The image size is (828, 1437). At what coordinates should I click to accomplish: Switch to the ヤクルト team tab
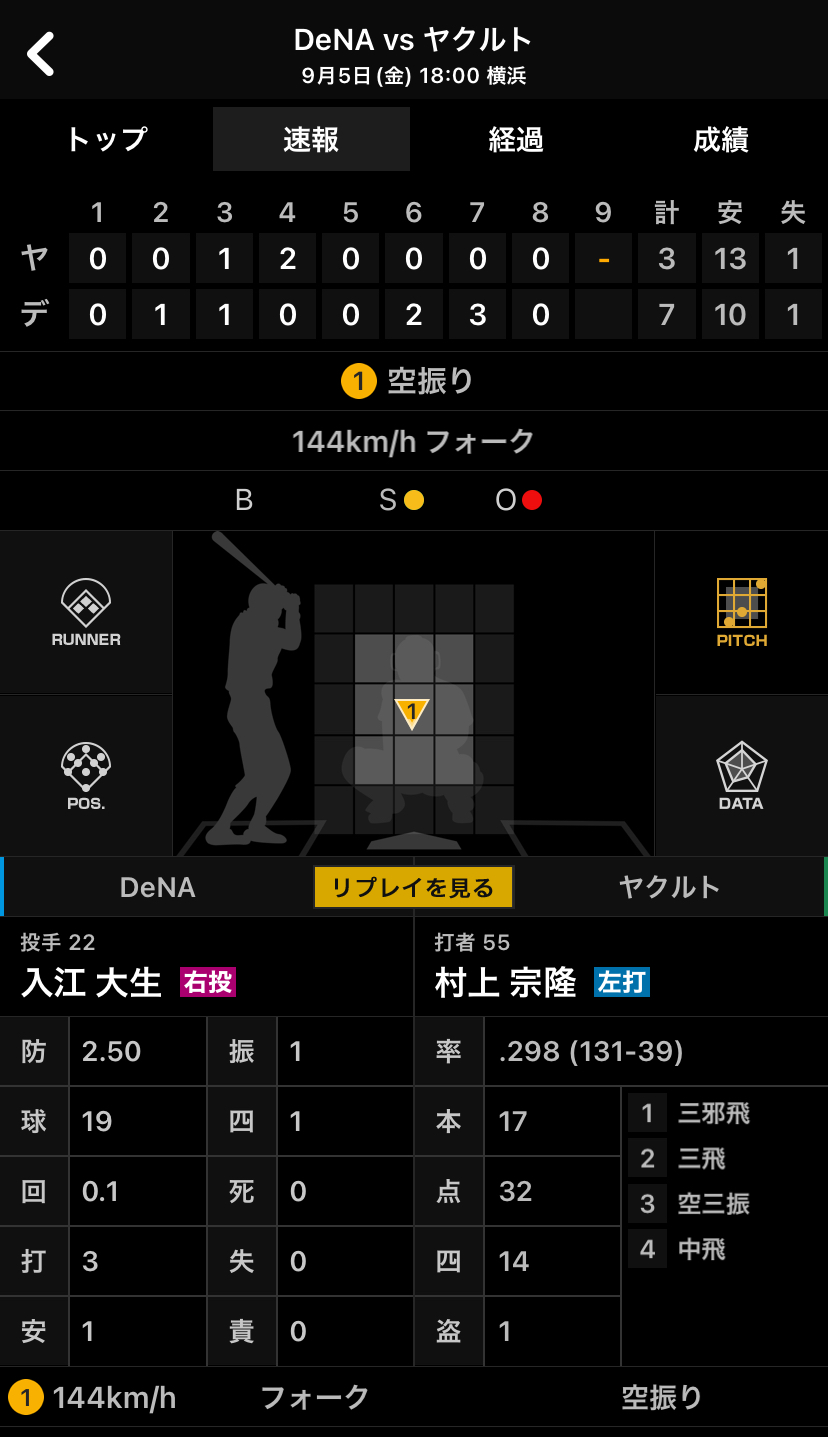point(669,887)
